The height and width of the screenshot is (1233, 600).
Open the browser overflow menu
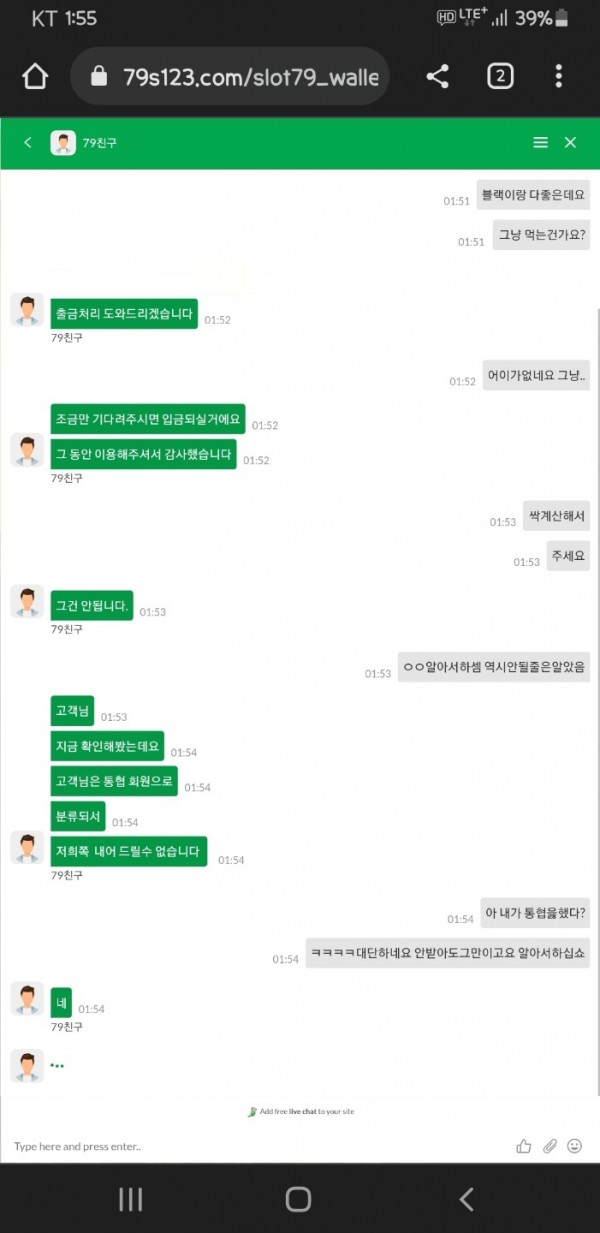pyautogui.click(x=558, y=77)
